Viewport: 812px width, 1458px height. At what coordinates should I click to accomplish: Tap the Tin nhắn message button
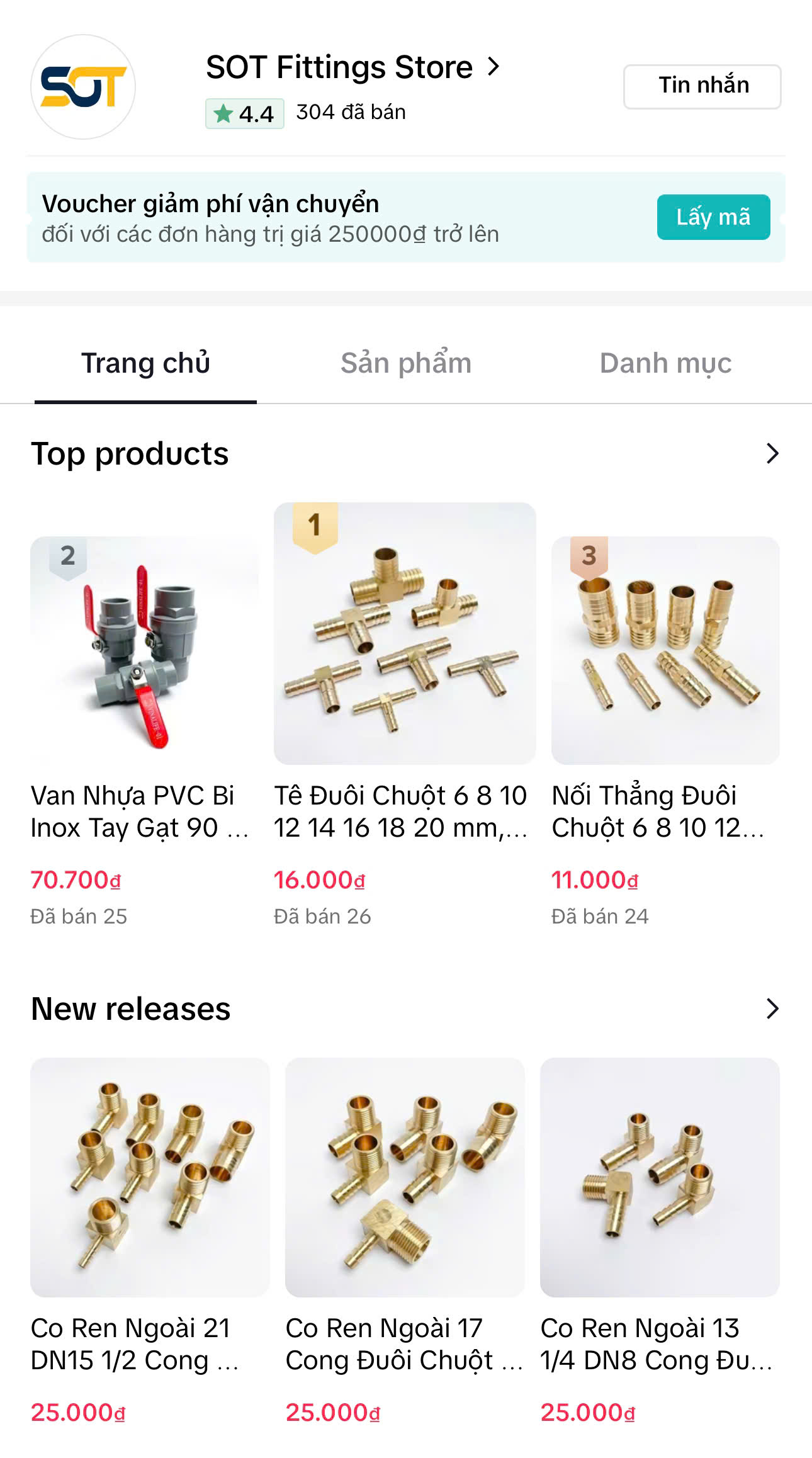[x=702, y=86]
